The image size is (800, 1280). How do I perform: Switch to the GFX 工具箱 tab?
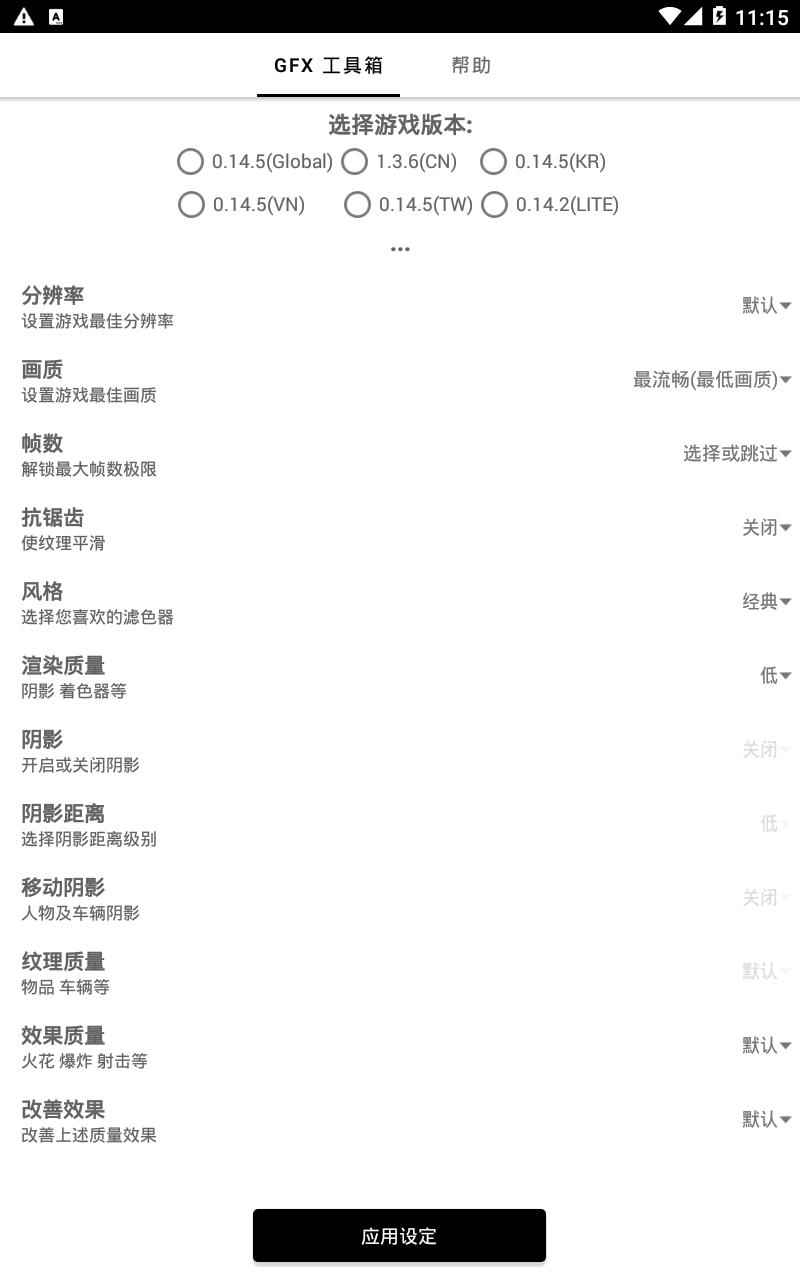coord(328,66)
